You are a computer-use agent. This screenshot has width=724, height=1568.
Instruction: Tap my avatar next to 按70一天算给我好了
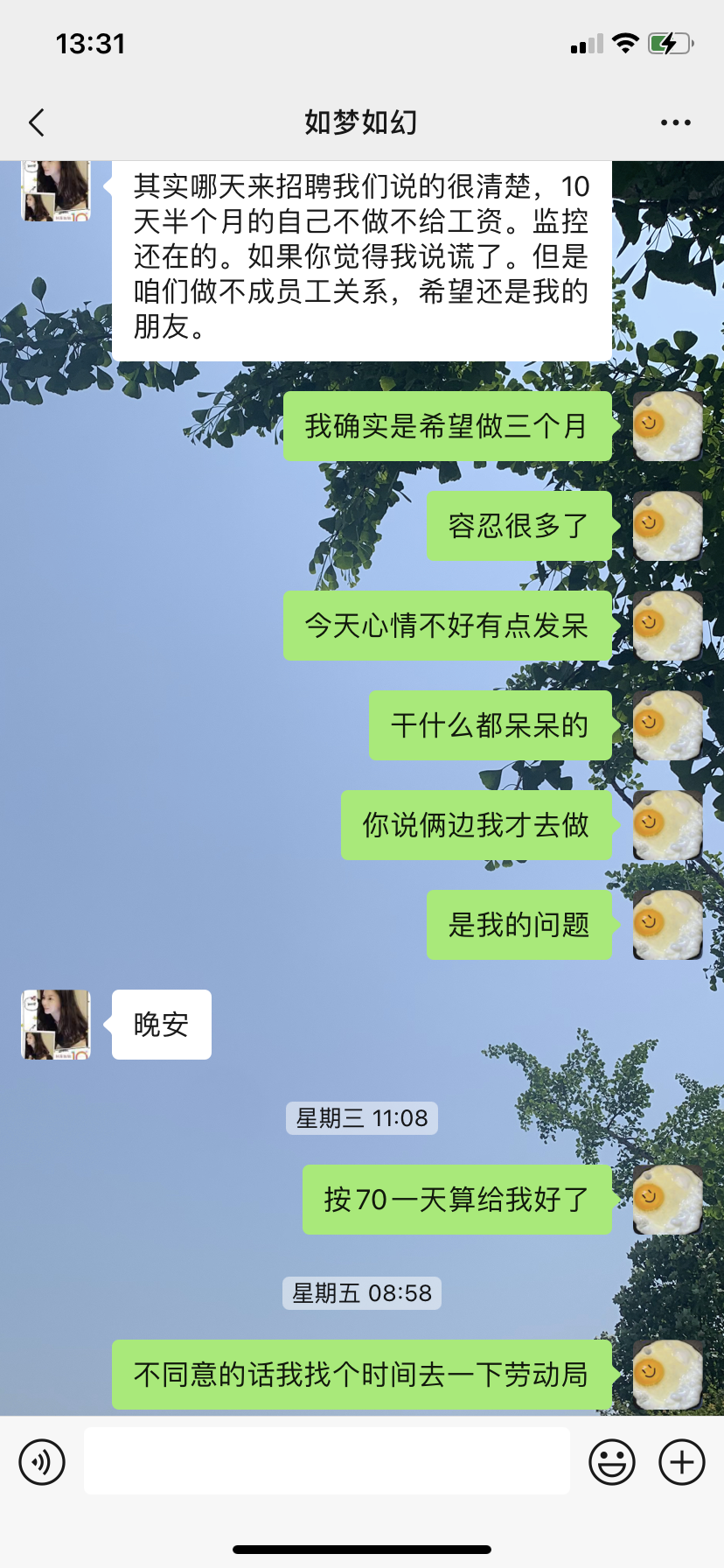pyautogui.click(x=667, y=1200)
